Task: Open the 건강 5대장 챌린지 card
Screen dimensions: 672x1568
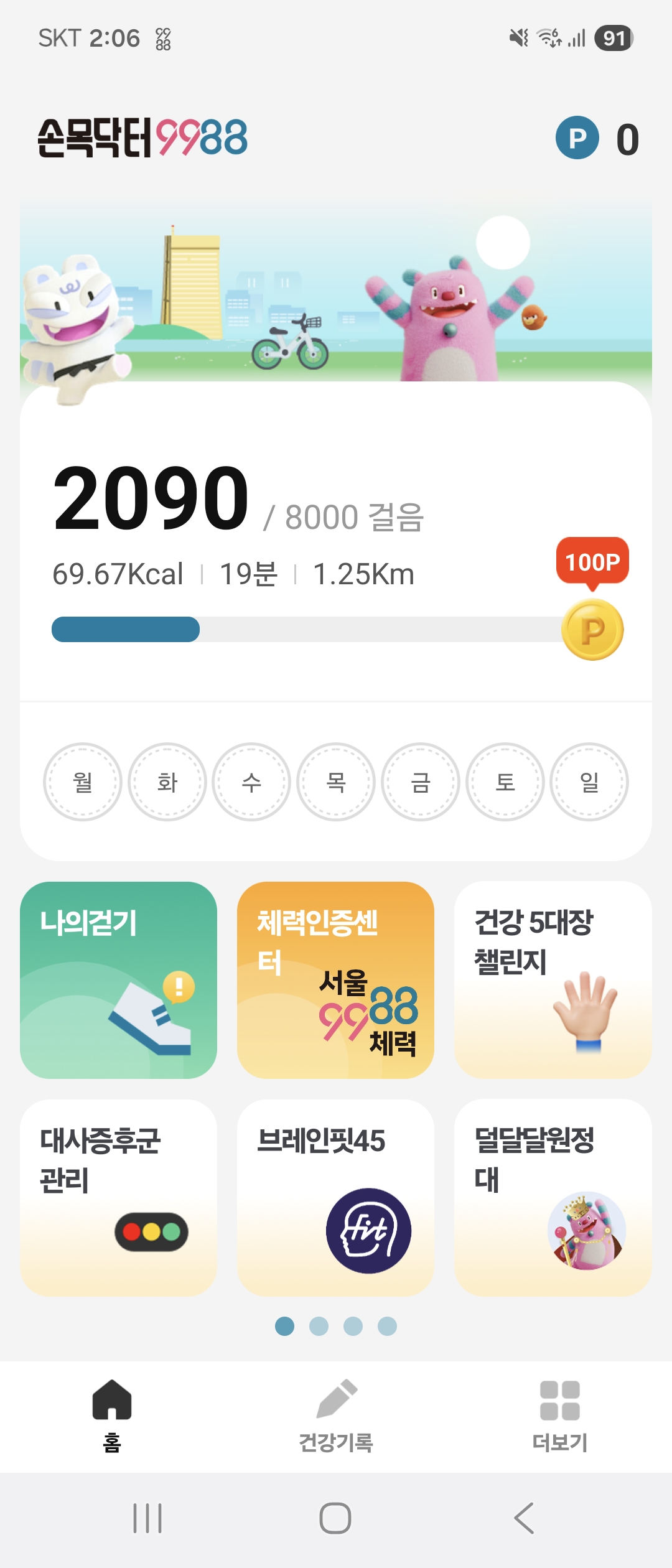Action: 553,979
